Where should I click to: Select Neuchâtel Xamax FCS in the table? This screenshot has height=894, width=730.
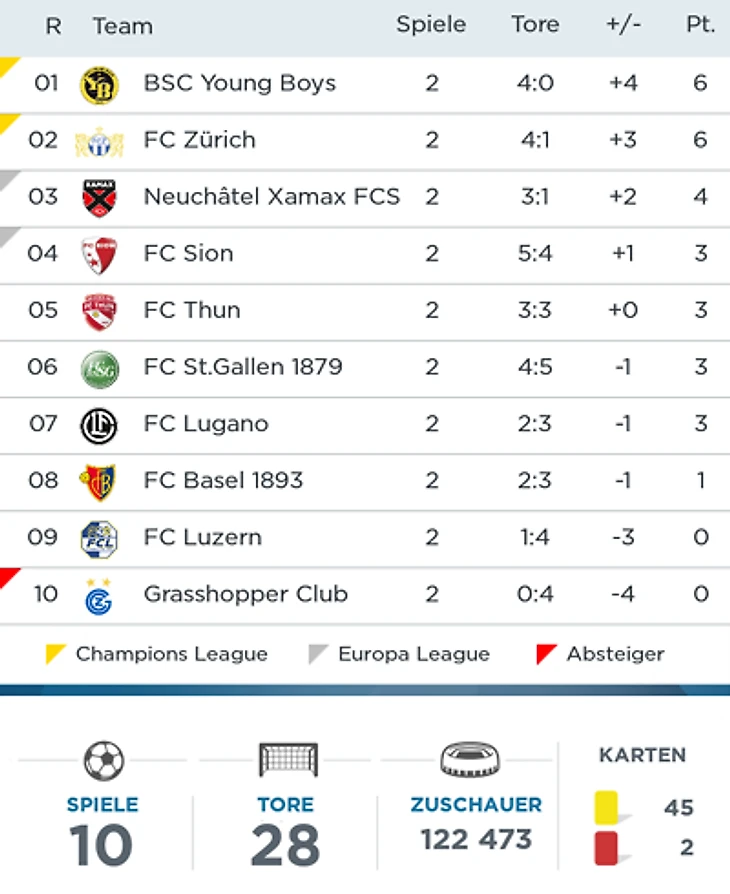tap(271, 197)
